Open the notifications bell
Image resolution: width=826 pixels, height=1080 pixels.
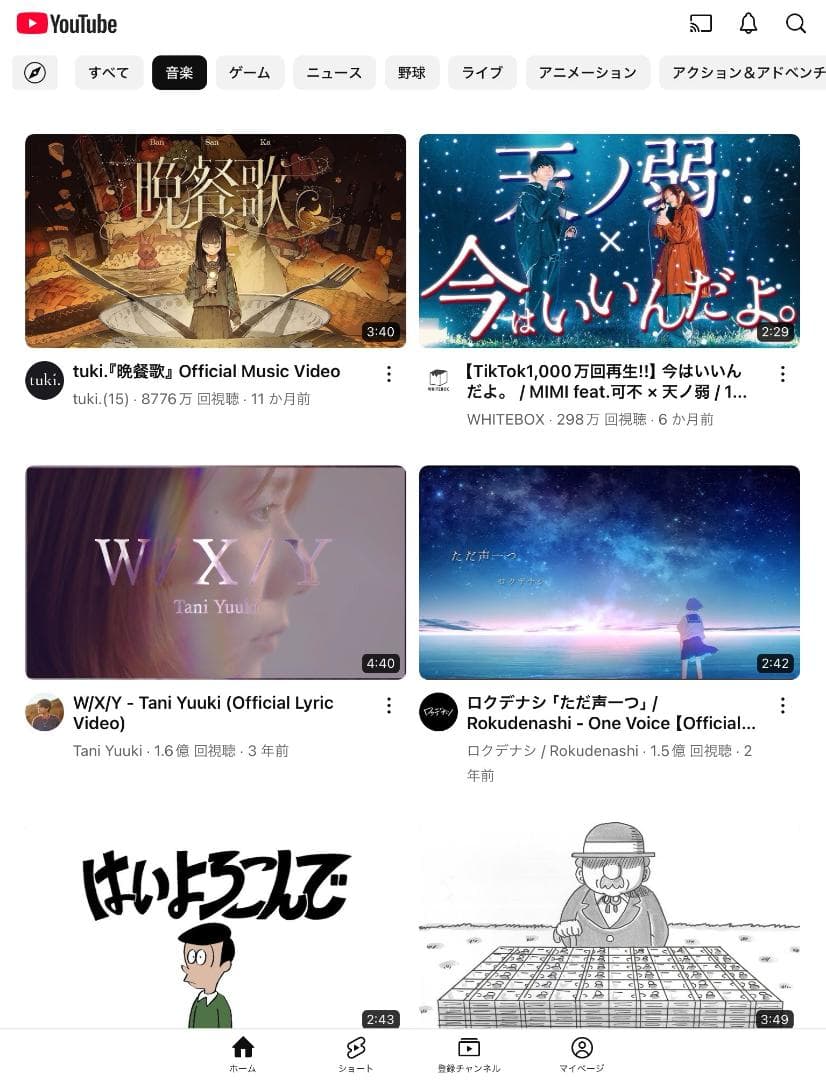748,24
